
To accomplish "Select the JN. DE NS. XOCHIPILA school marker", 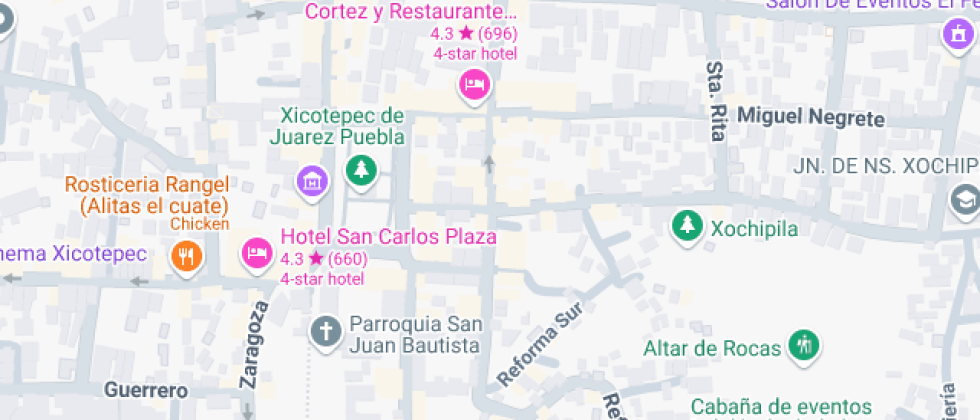I will [x=964, y=199].
